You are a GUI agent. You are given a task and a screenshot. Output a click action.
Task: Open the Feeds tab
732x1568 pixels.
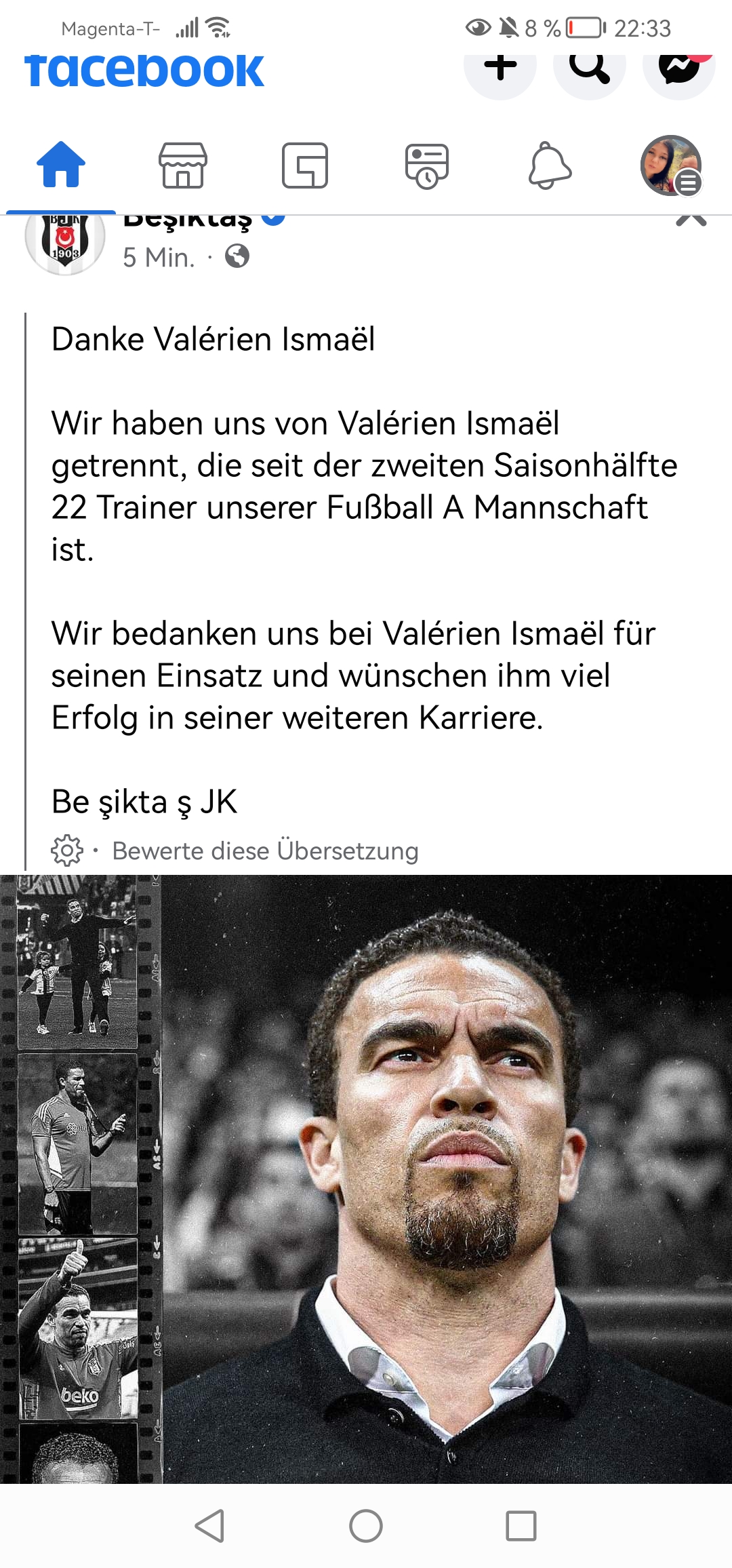tap(305, 165)
